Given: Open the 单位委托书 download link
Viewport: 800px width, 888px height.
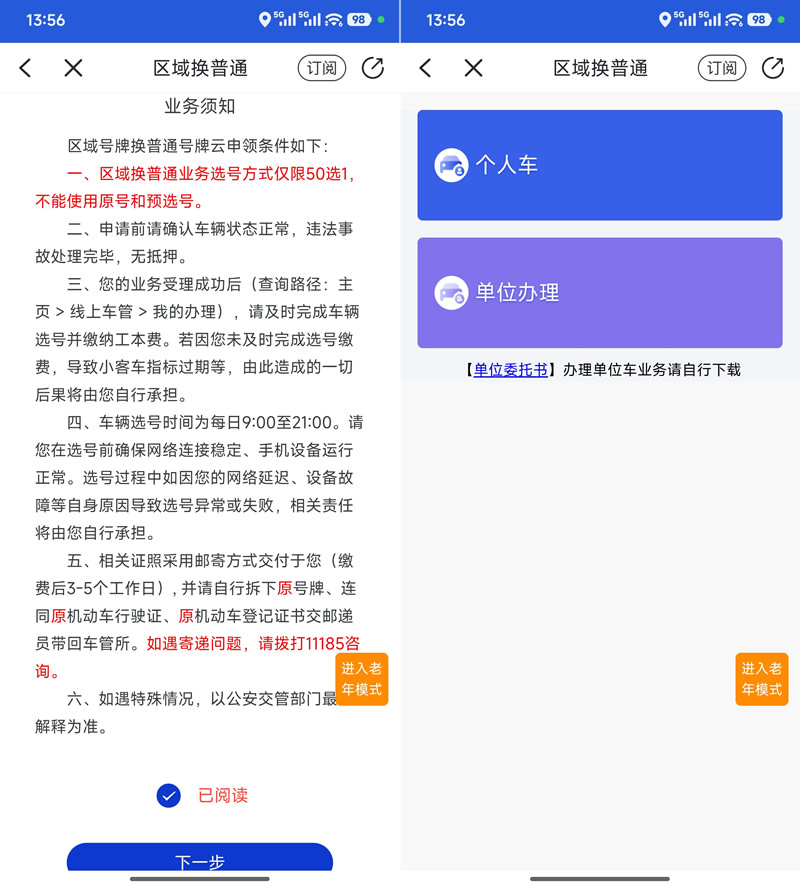Looking at the screenshot, I should (x=510, y=369).
